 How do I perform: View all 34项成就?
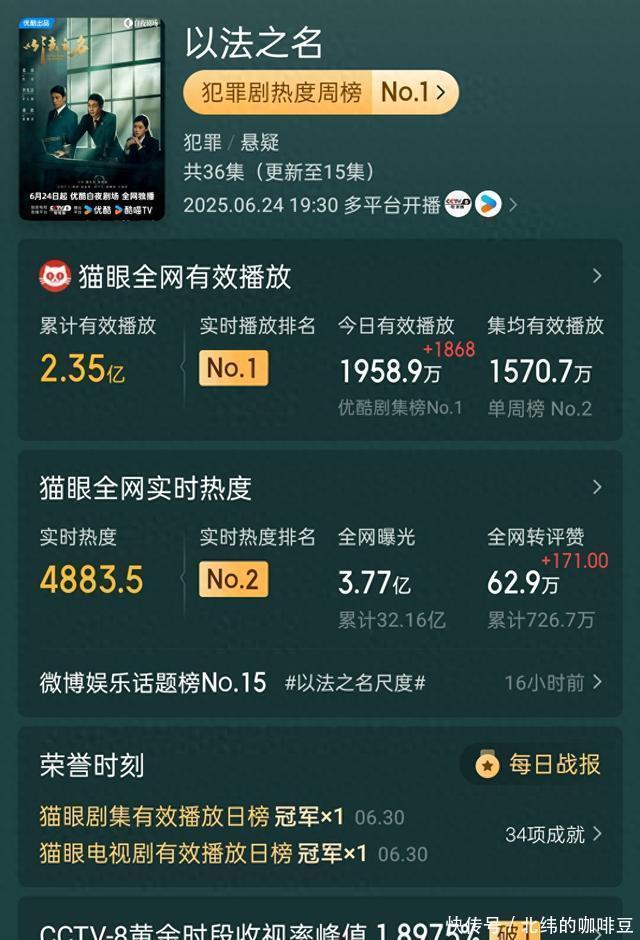pos(554,834)
